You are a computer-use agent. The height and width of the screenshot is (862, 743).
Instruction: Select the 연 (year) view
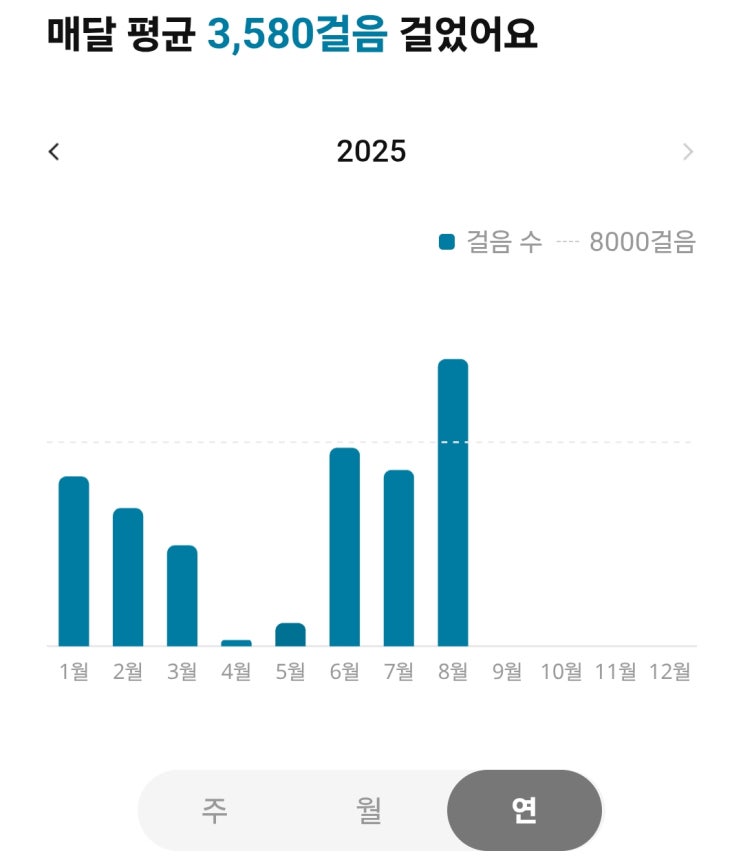pyautogui.click(x=524, y=810)
